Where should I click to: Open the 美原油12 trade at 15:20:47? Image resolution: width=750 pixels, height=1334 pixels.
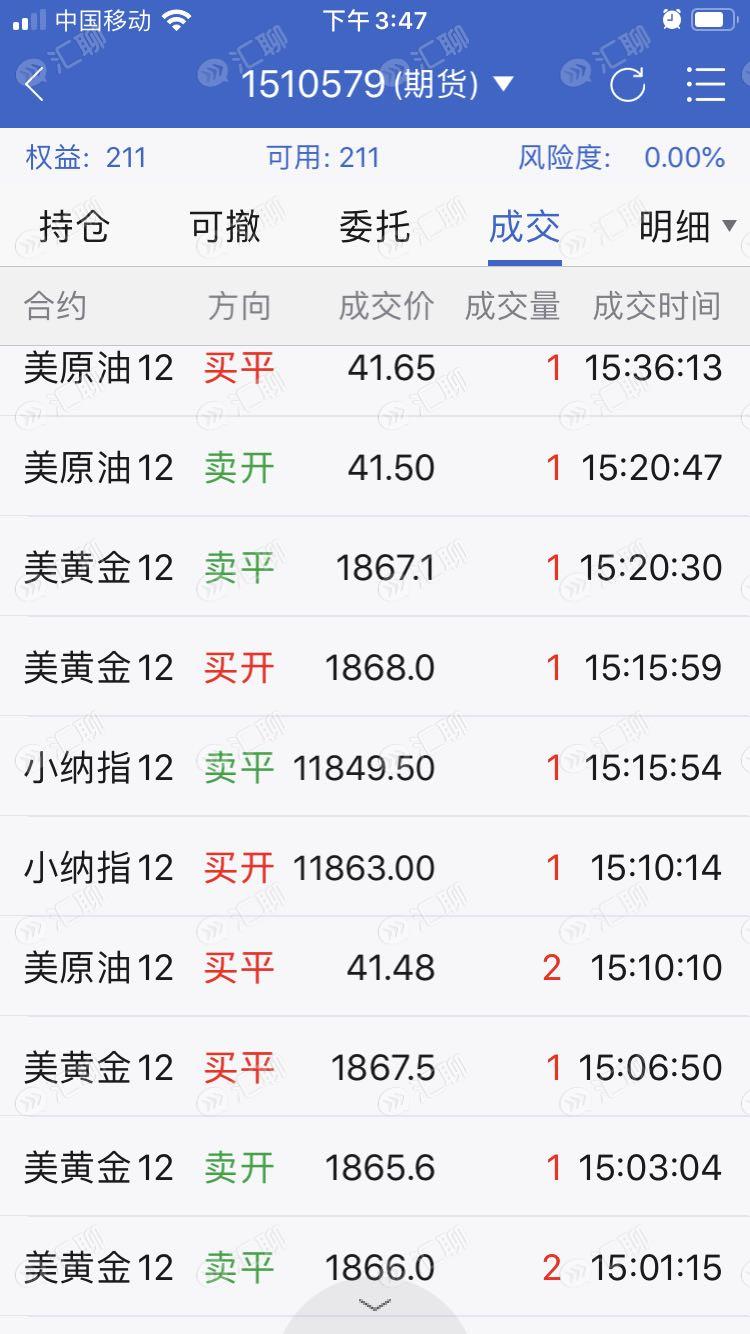[375, 467]
